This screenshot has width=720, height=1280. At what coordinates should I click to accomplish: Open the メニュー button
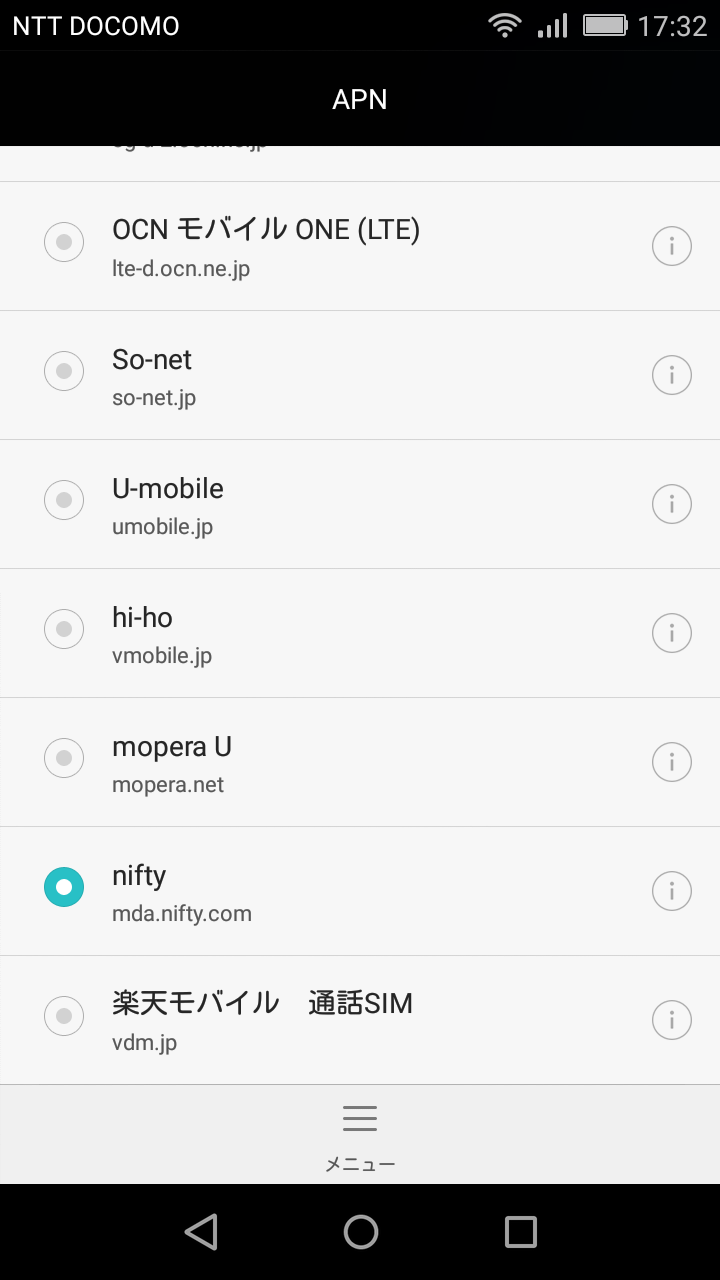(360, 1135)
